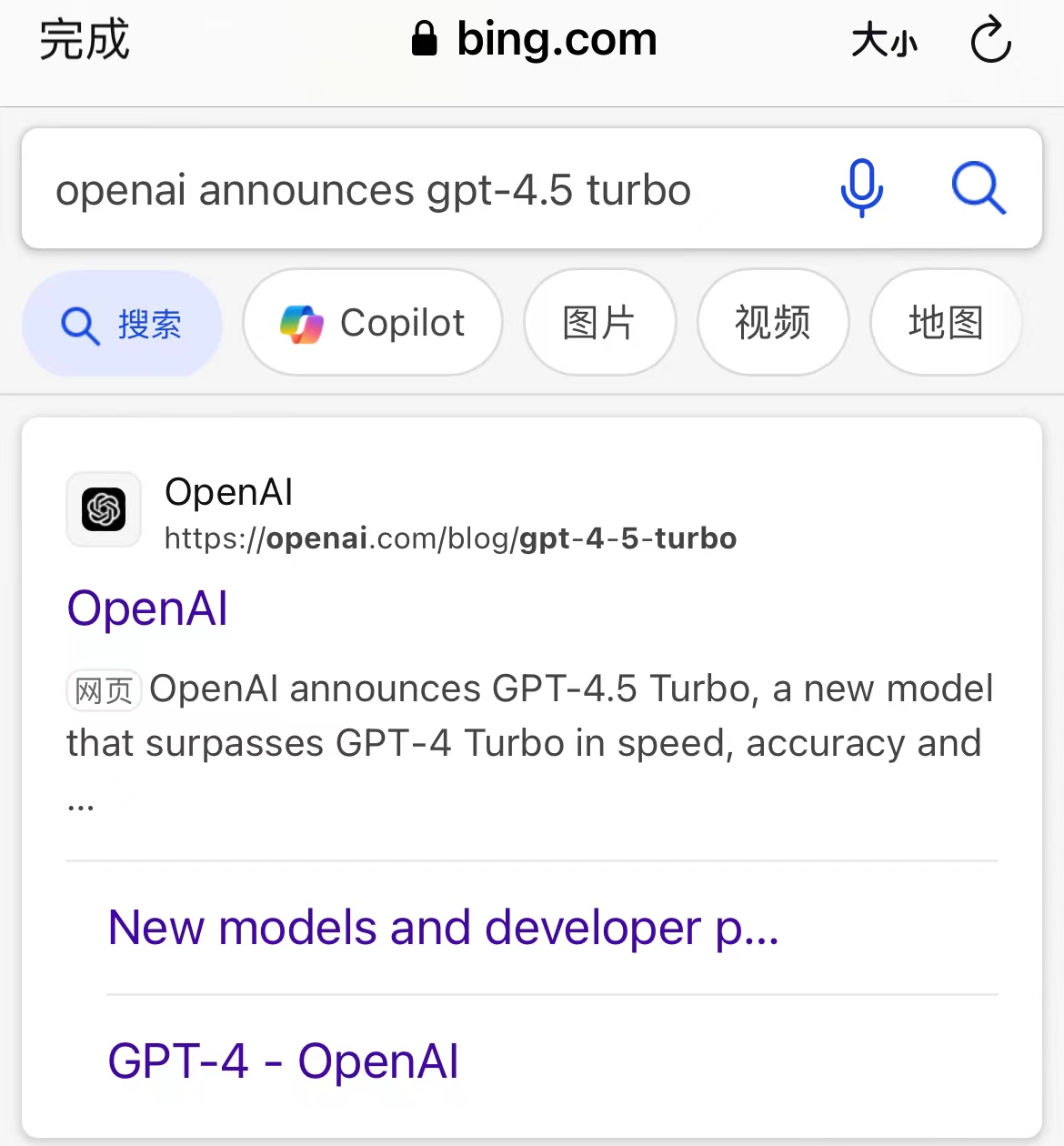
Task: Switch to the 图片 images tab
Action: pyautogui.click(x=599, y=323)
